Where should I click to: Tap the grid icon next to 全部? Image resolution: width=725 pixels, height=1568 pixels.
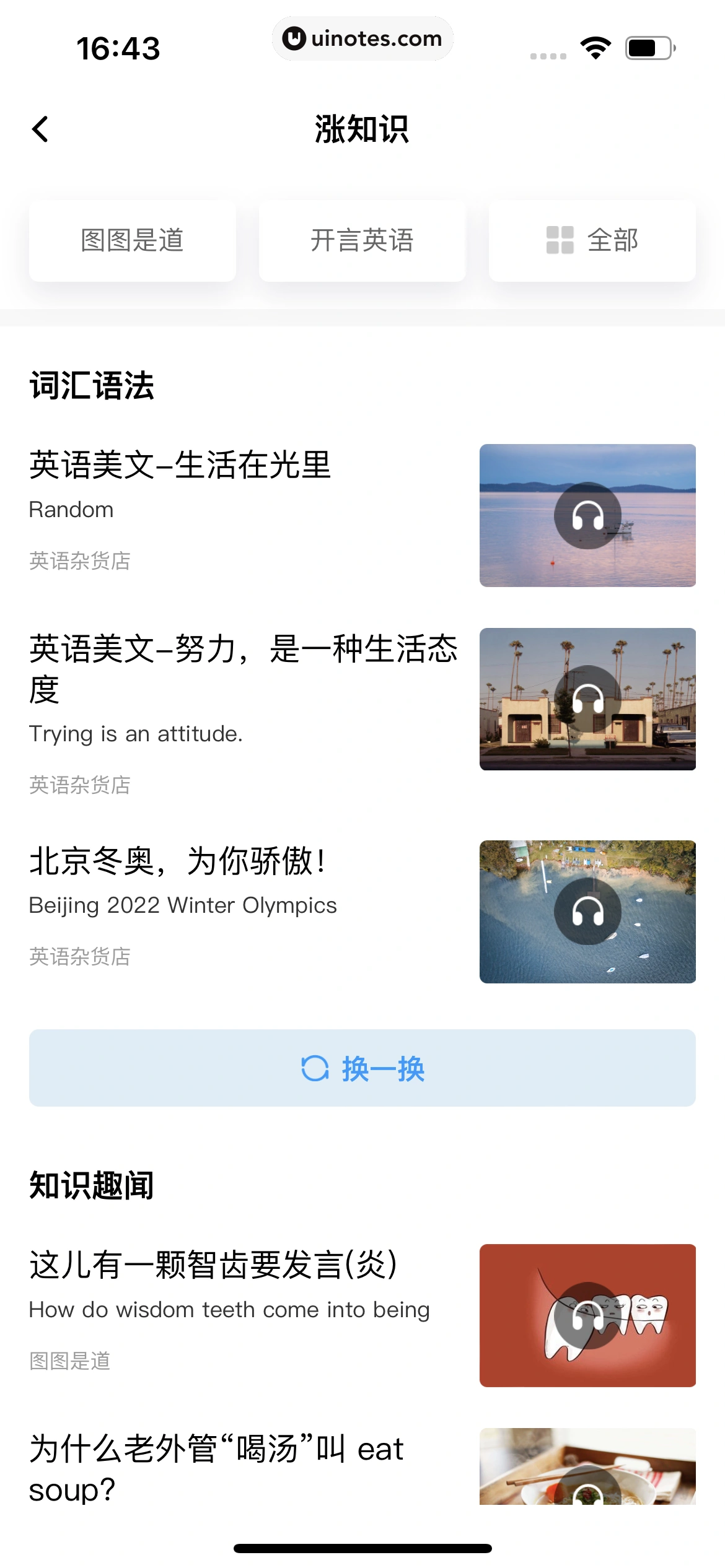coord(560,240)
